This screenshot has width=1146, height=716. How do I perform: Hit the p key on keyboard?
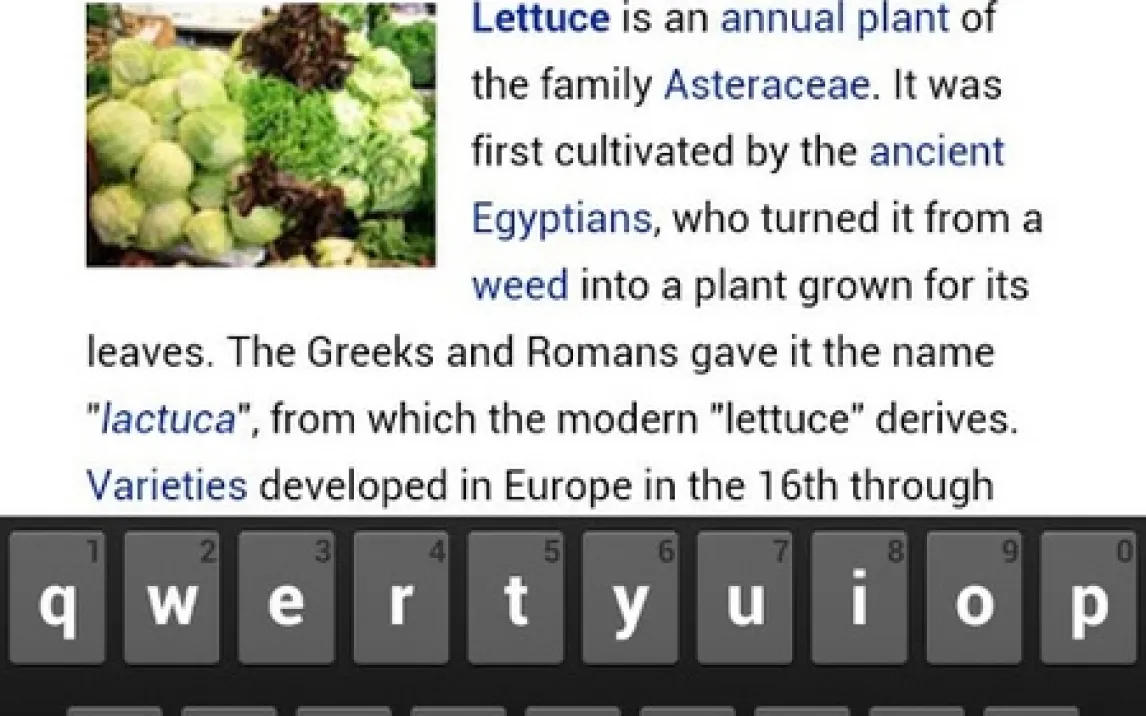coord(1087,599)
